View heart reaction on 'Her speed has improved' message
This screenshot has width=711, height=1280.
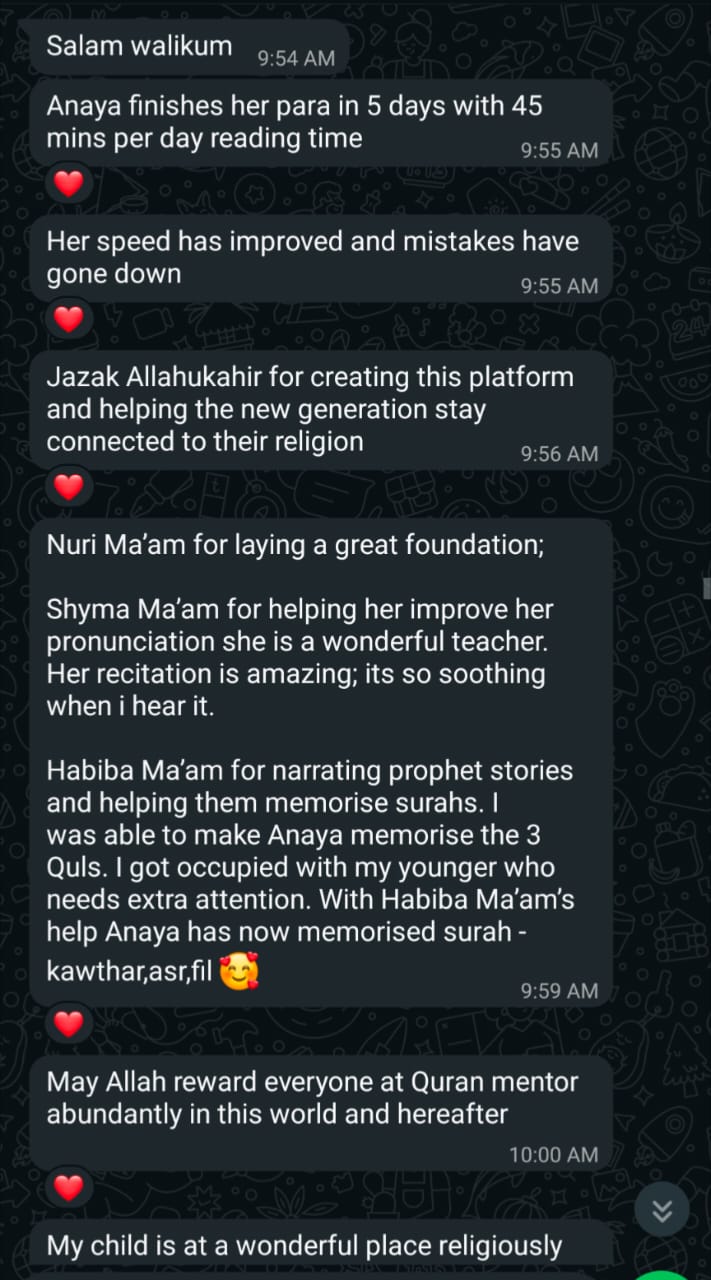68,319
